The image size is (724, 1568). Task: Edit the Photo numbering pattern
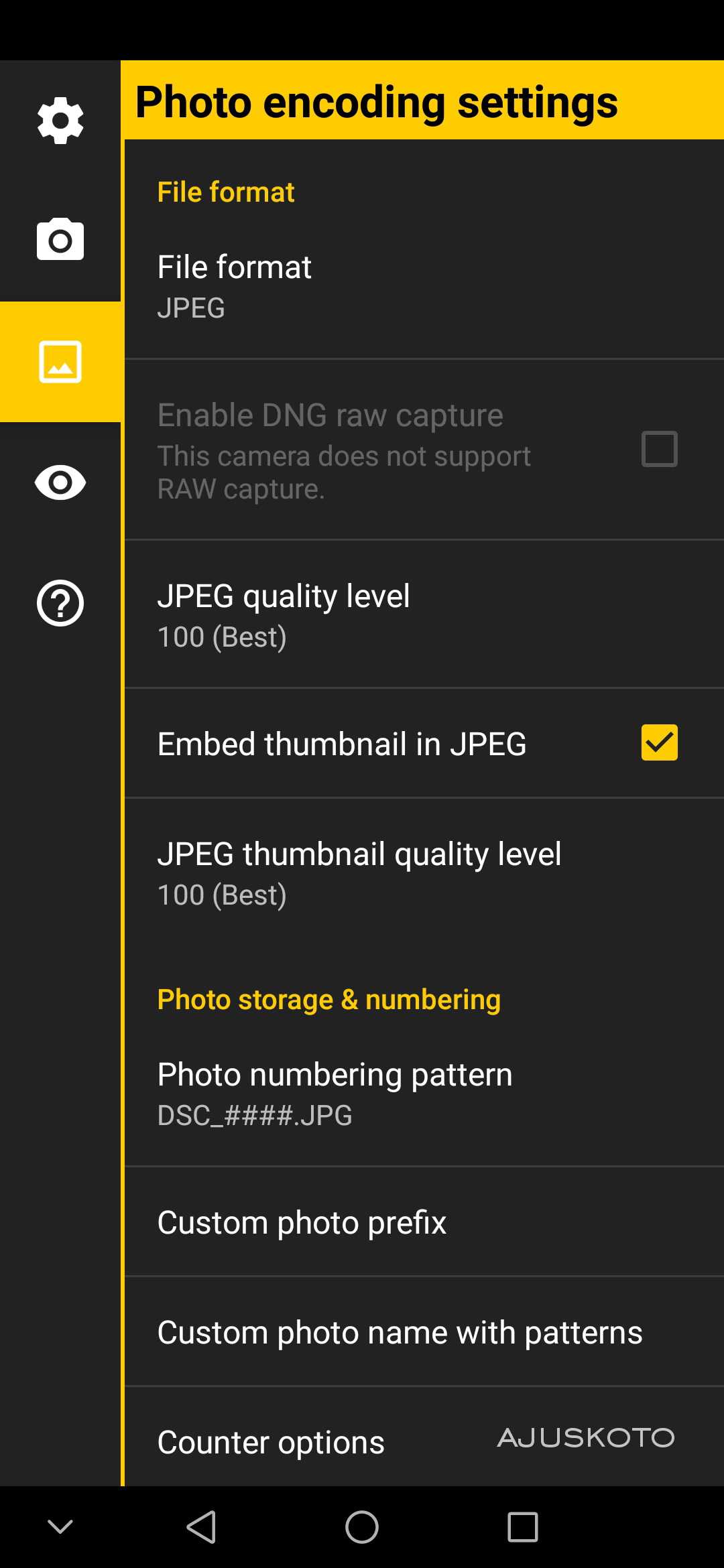point(422,1094)
